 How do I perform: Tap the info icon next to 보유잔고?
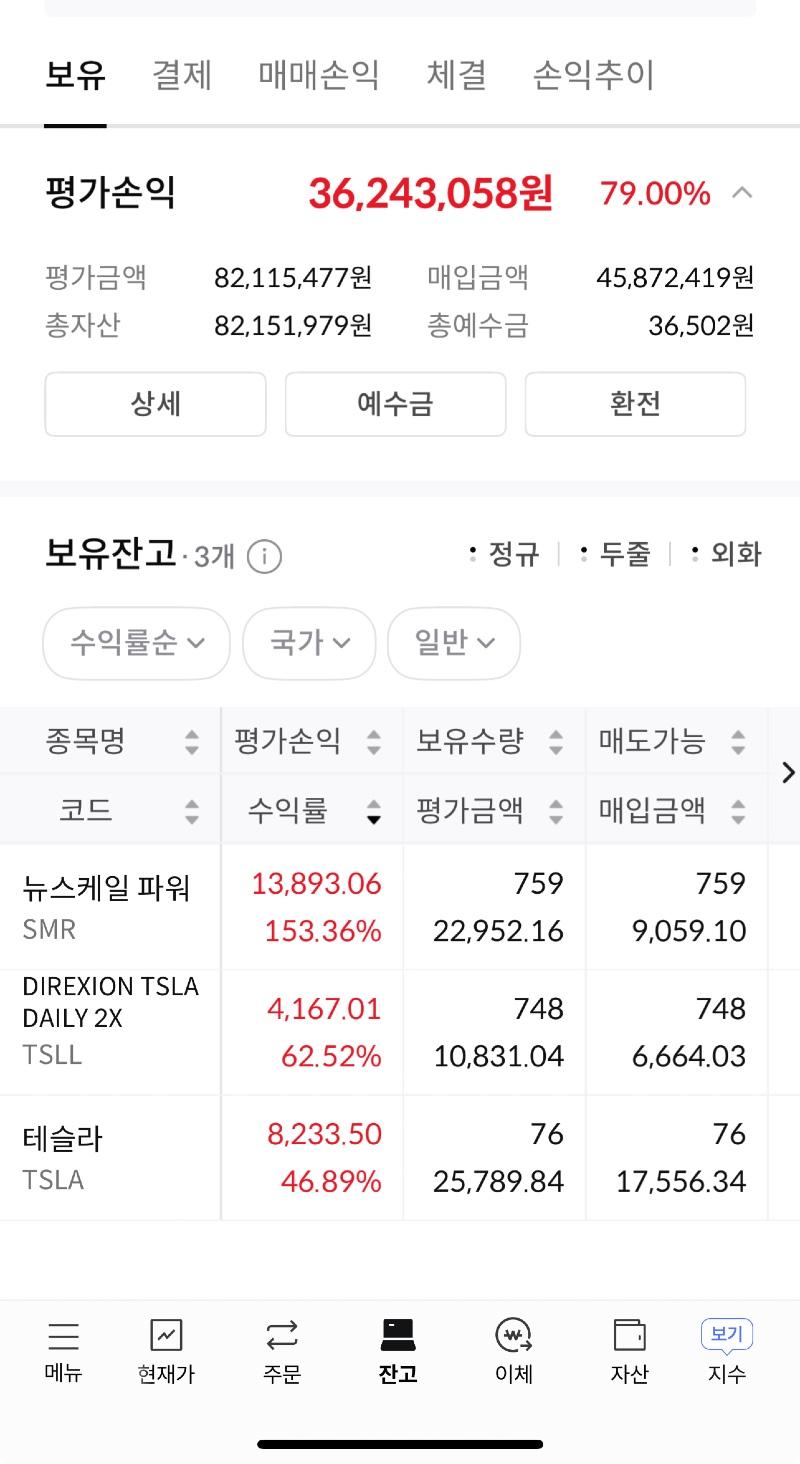(x=263, y=557)
